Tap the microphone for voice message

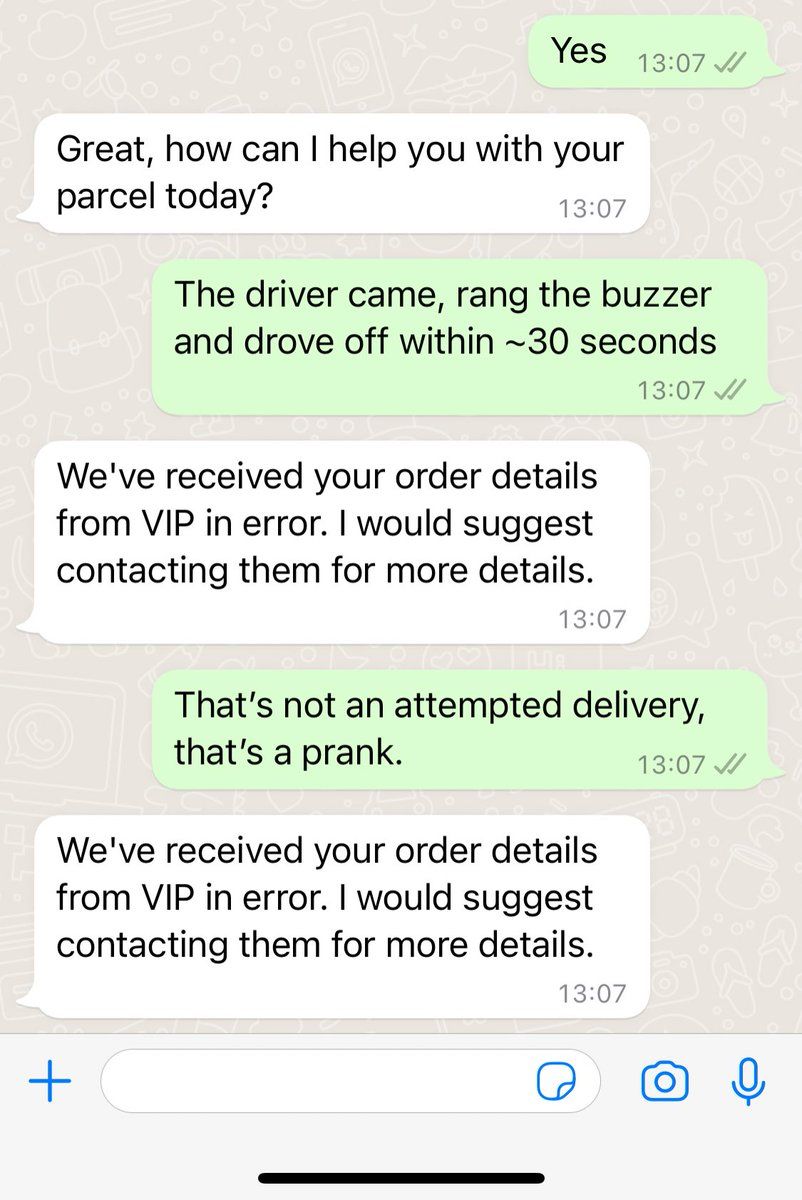[748, 1081]
